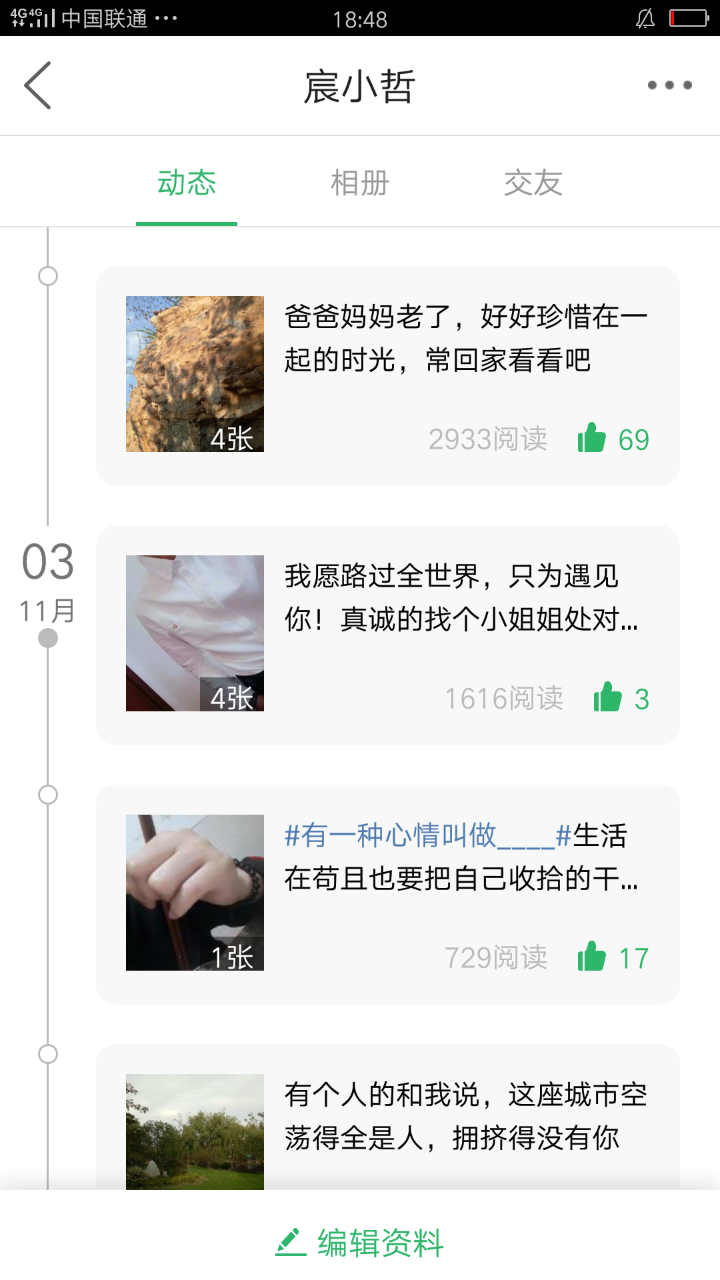
Task: Tap 编辑资料 to edit profile
Action: (x=360, y=1242)
